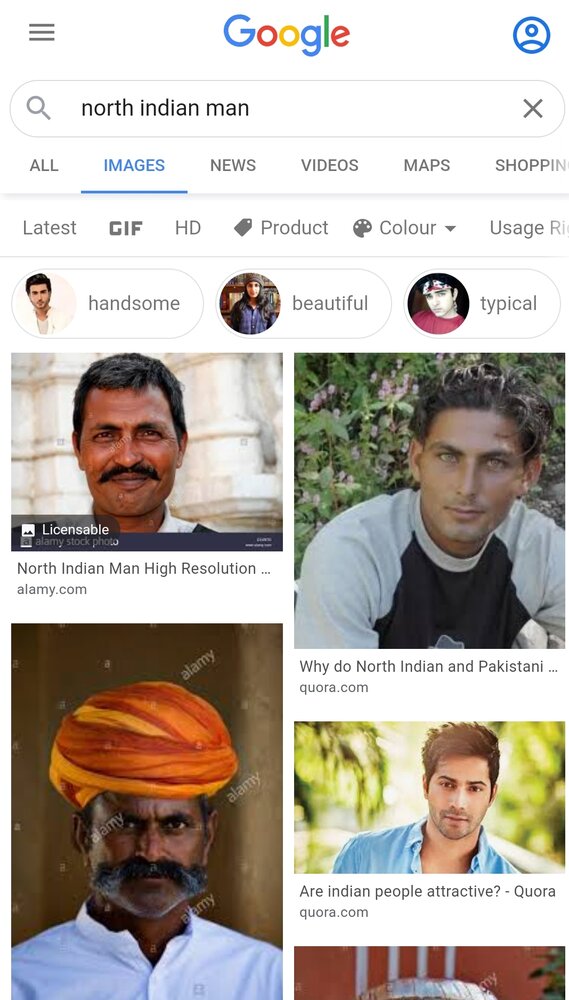The height and width of the screenshot is (1000, 569).
Task: Open the Why do North Indian and Pakistani result
Action: pos(429,524)
